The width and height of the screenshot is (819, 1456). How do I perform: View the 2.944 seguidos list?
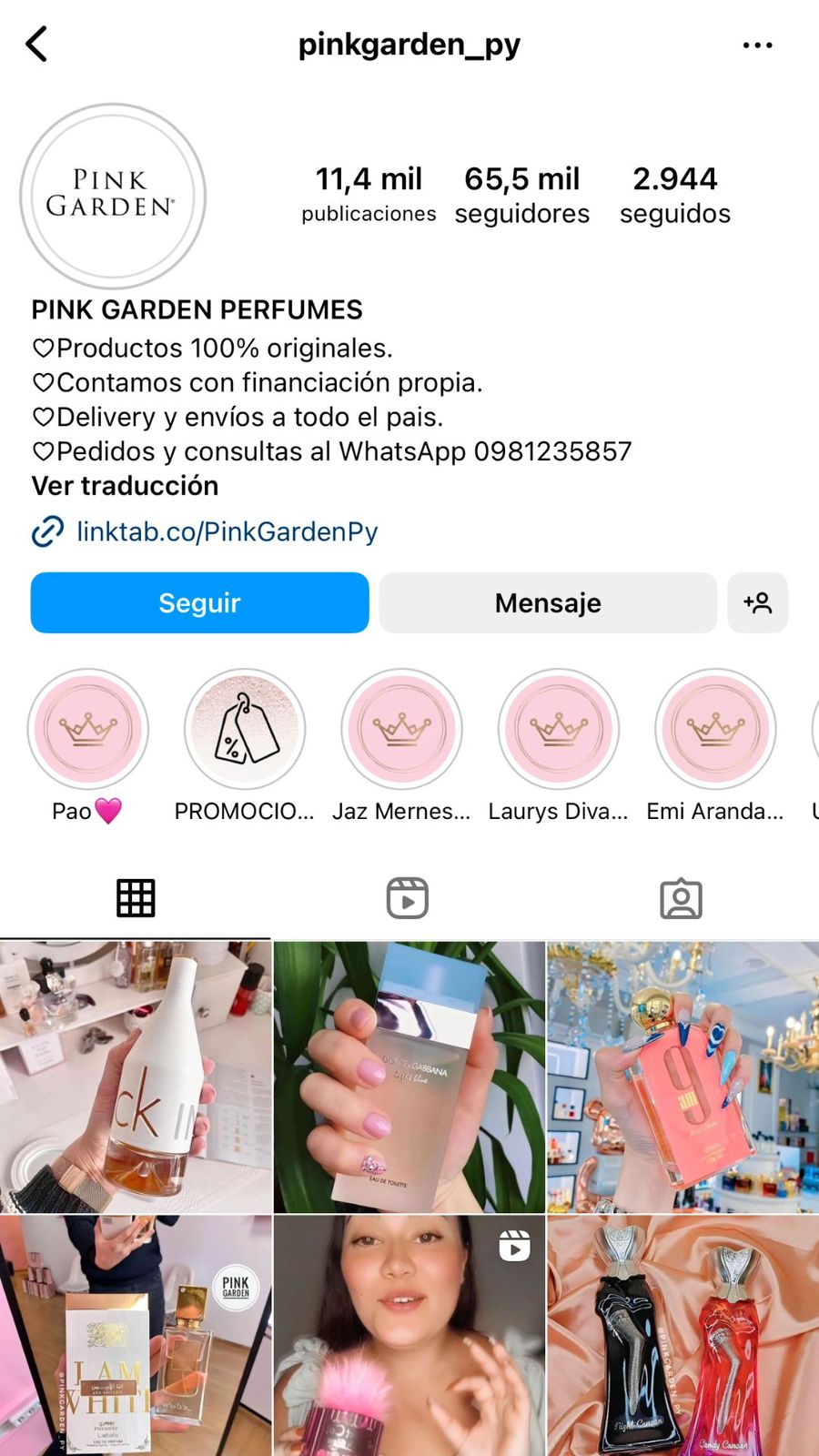(674, 194)
